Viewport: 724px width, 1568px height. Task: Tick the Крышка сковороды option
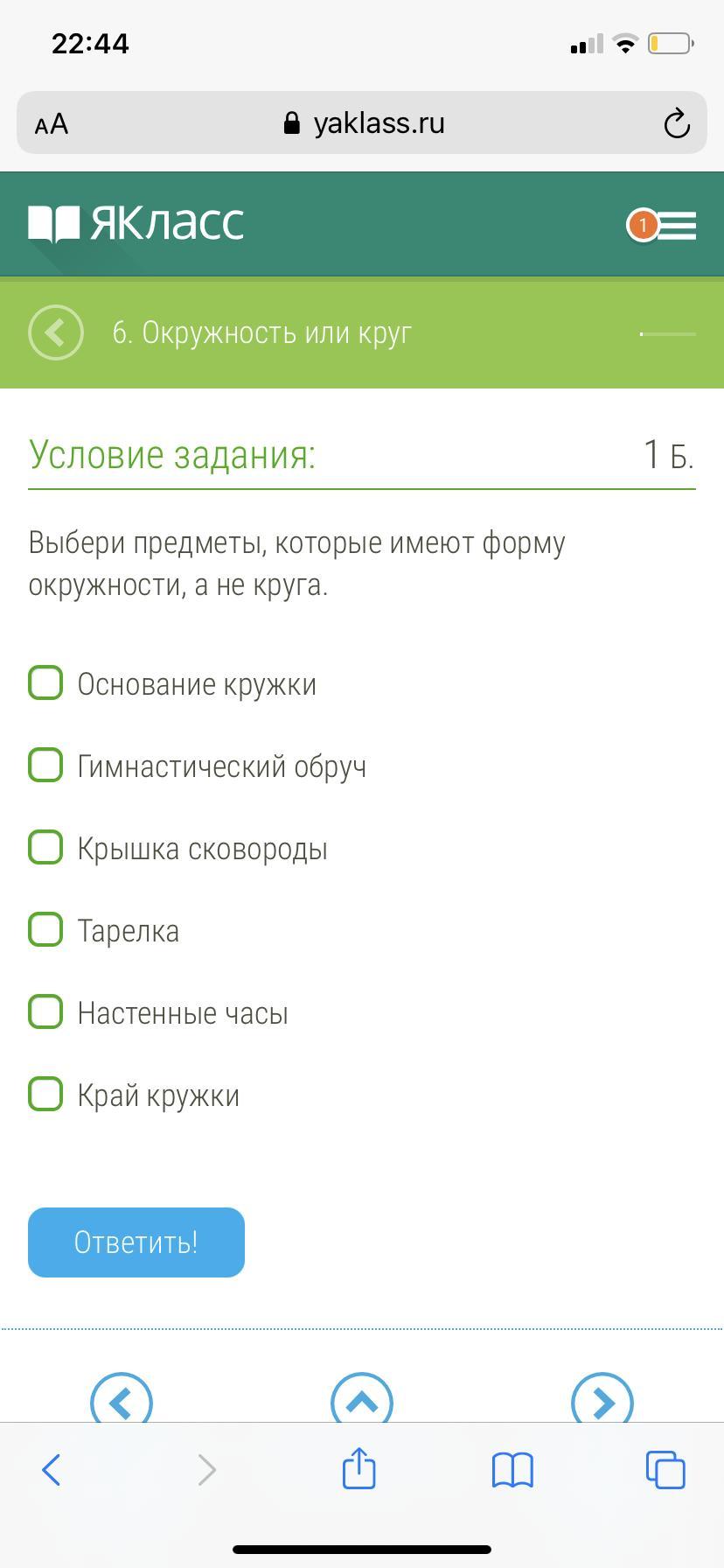pos(45,847)
